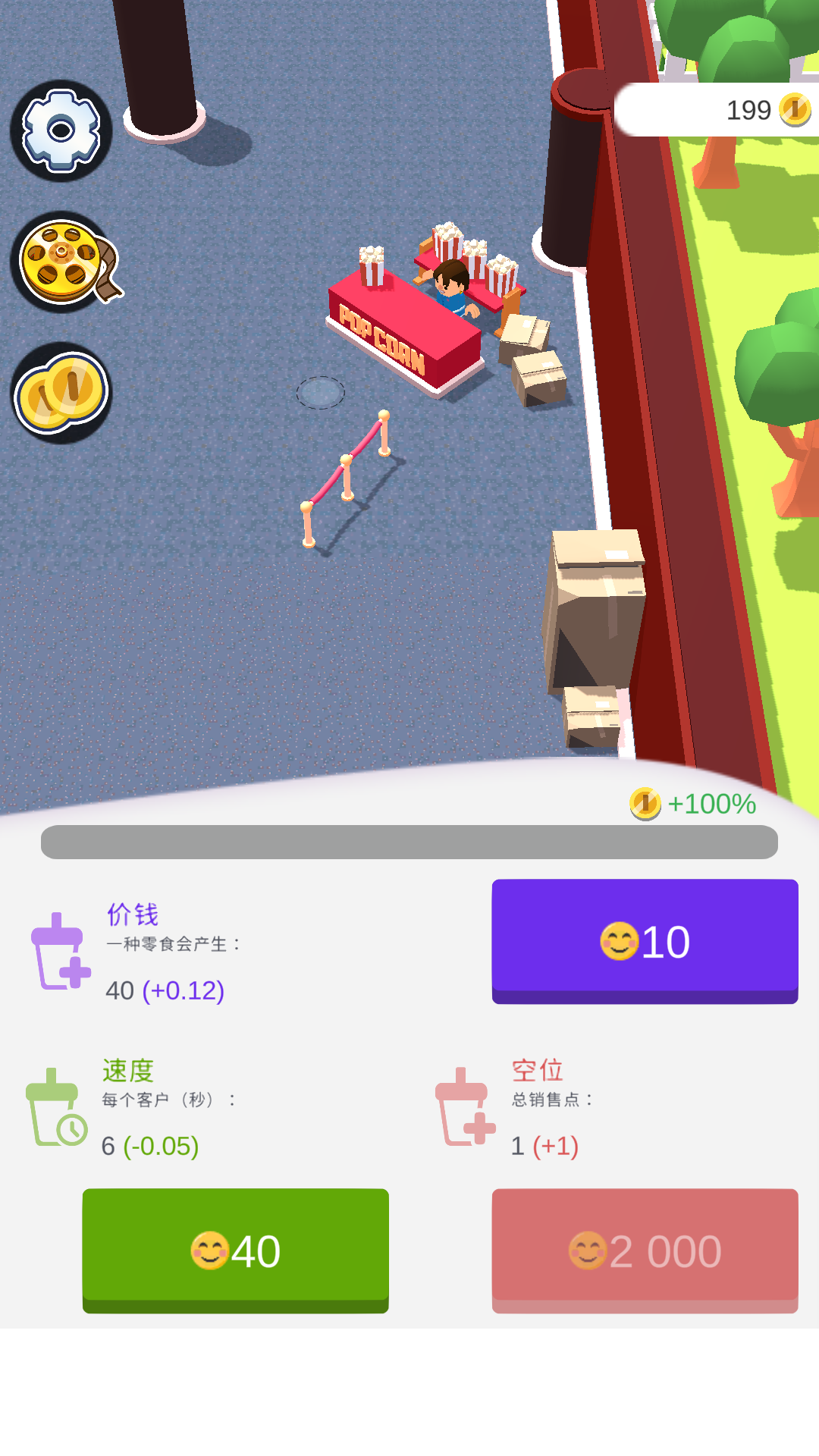Viewport: 819px width, 1456px height.
Task: Buy the 价钱 upgrade for 10 smileys
Action: [644, 941]
